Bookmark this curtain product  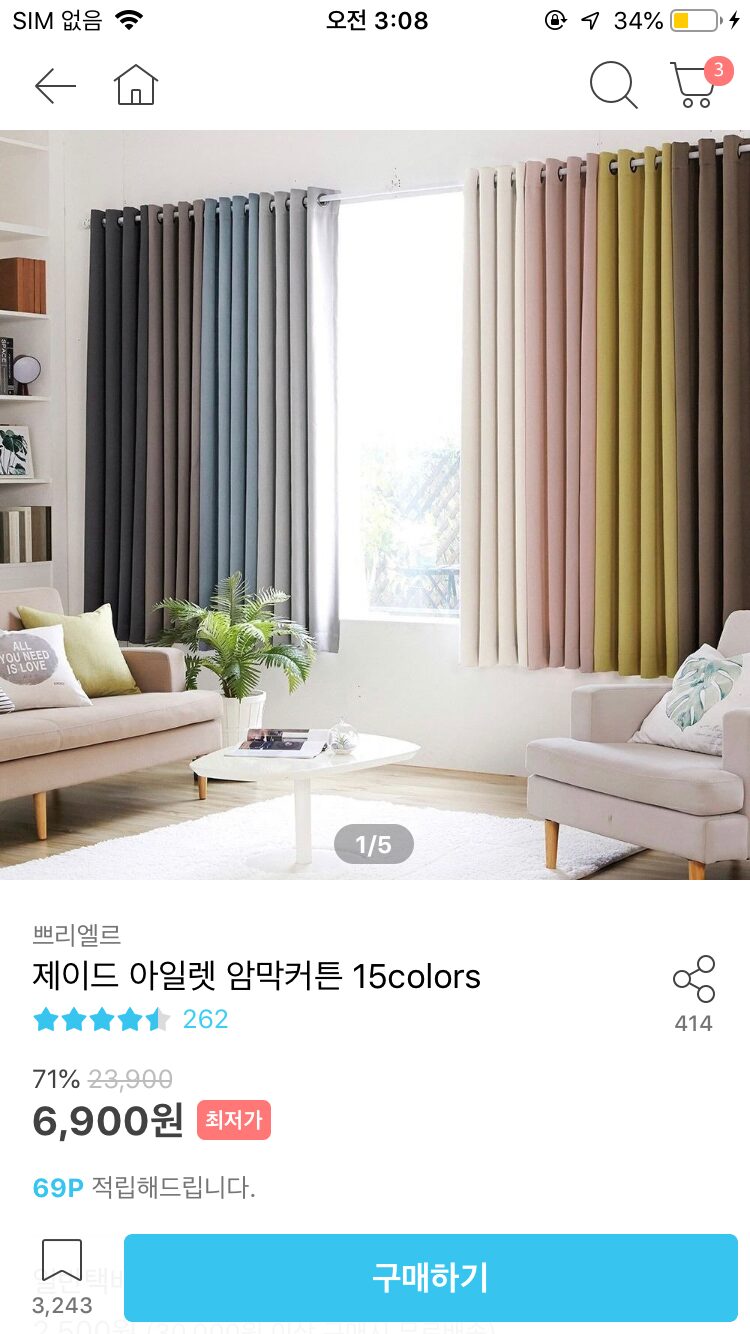(x=62, y=1262)
